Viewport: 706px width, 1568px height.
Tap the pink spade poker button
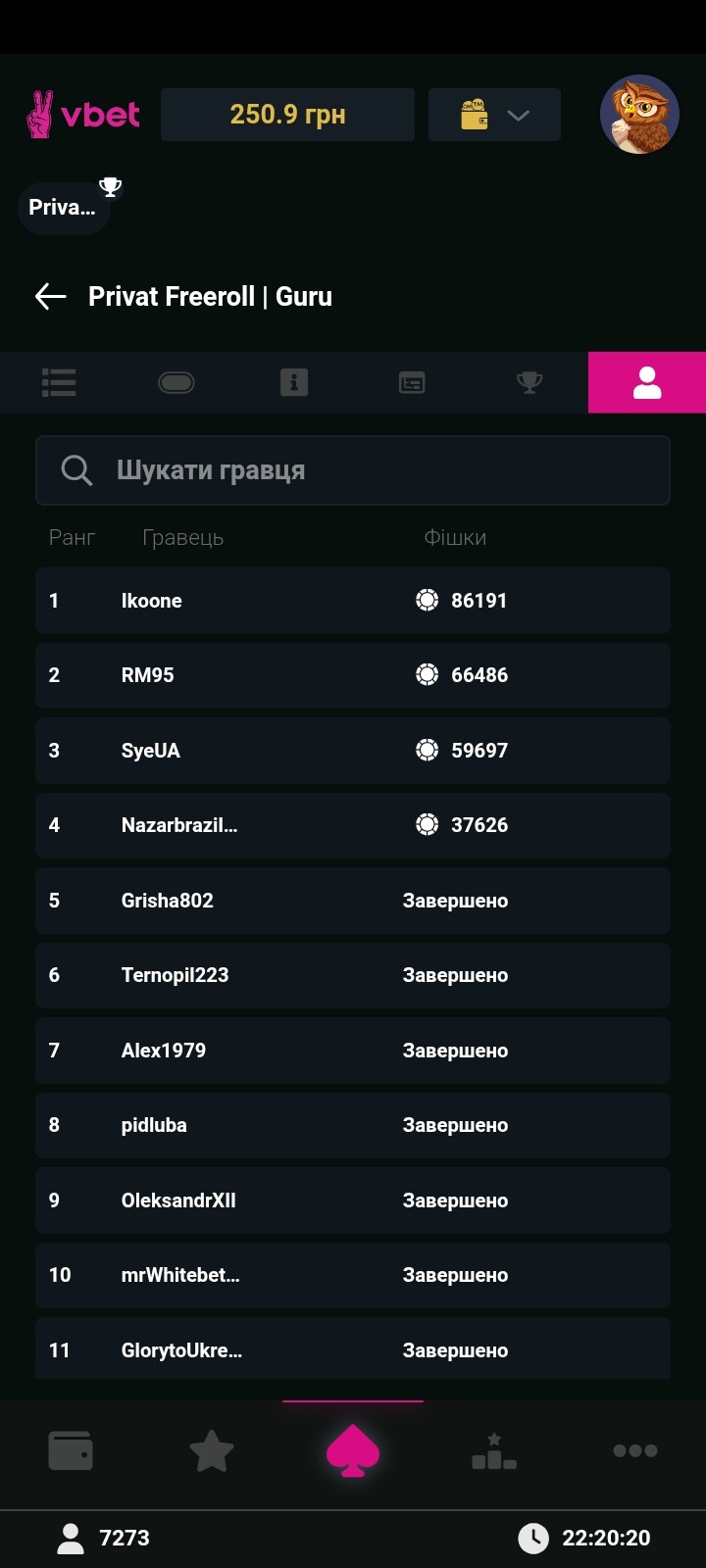(x=353, y=1450)
